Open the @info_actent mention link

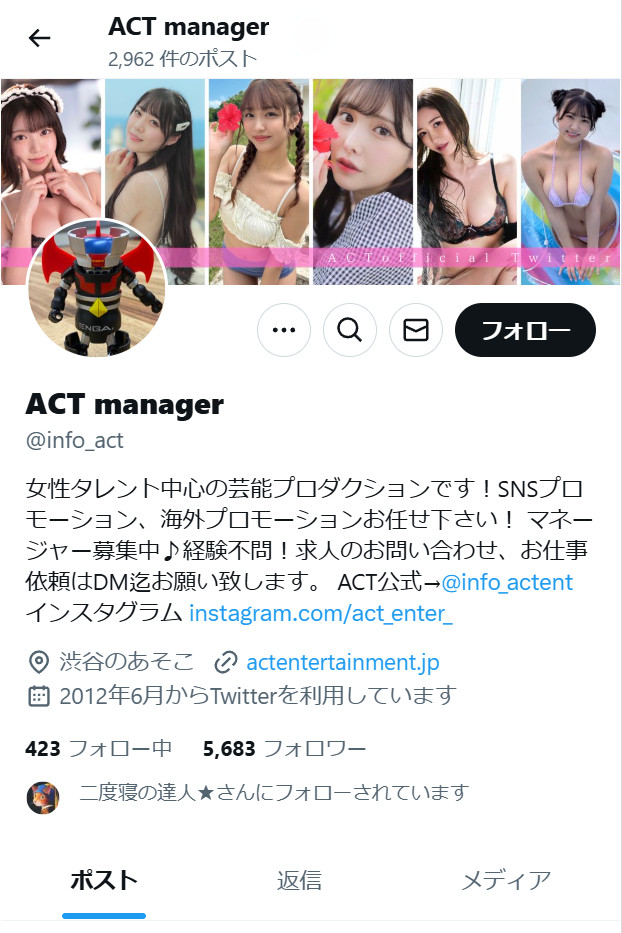[507, 582]
